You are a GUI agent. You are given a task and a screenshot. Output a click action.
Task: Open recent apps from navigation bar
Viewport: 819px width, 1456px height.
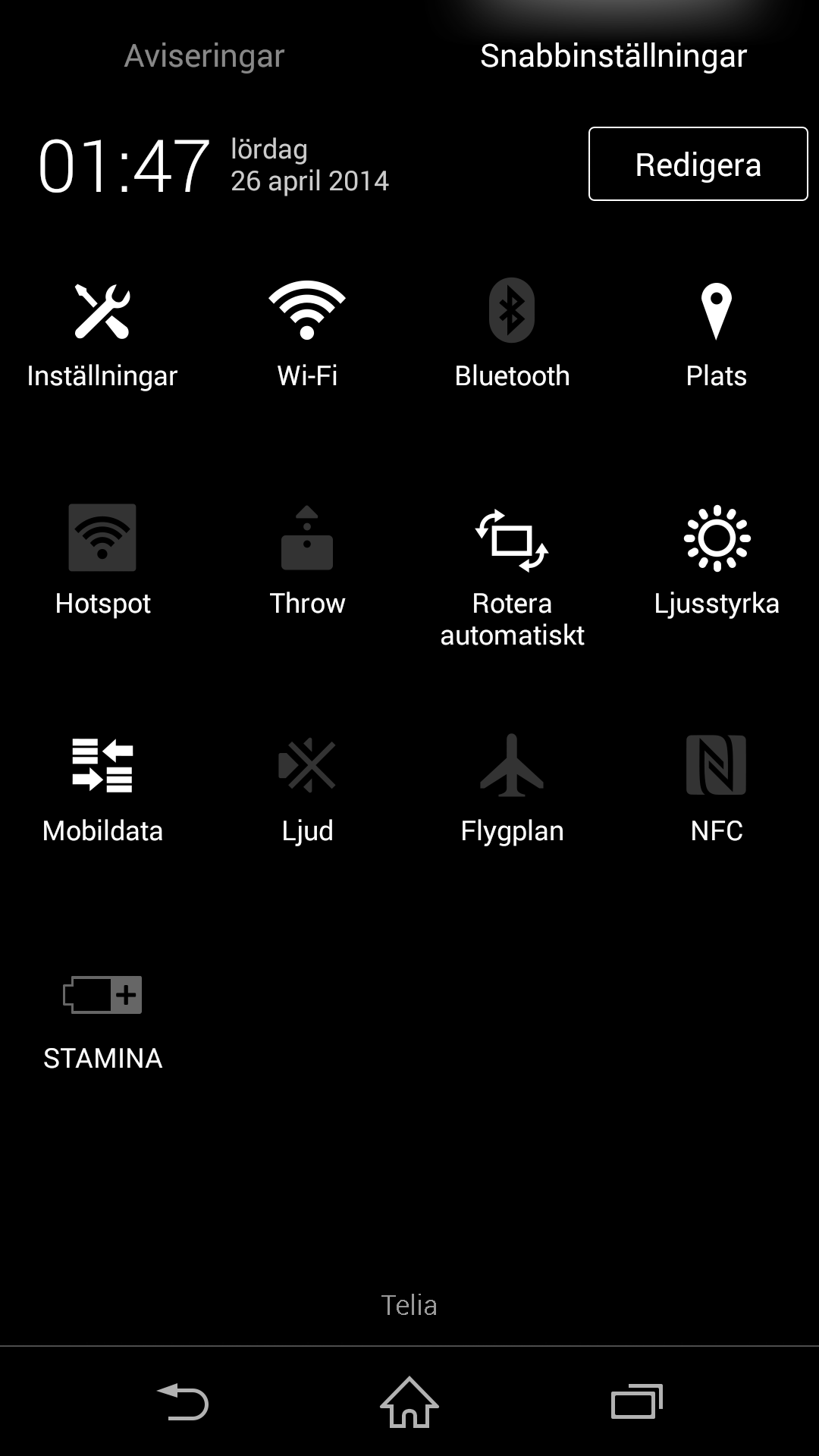[x=637, y=1401]
